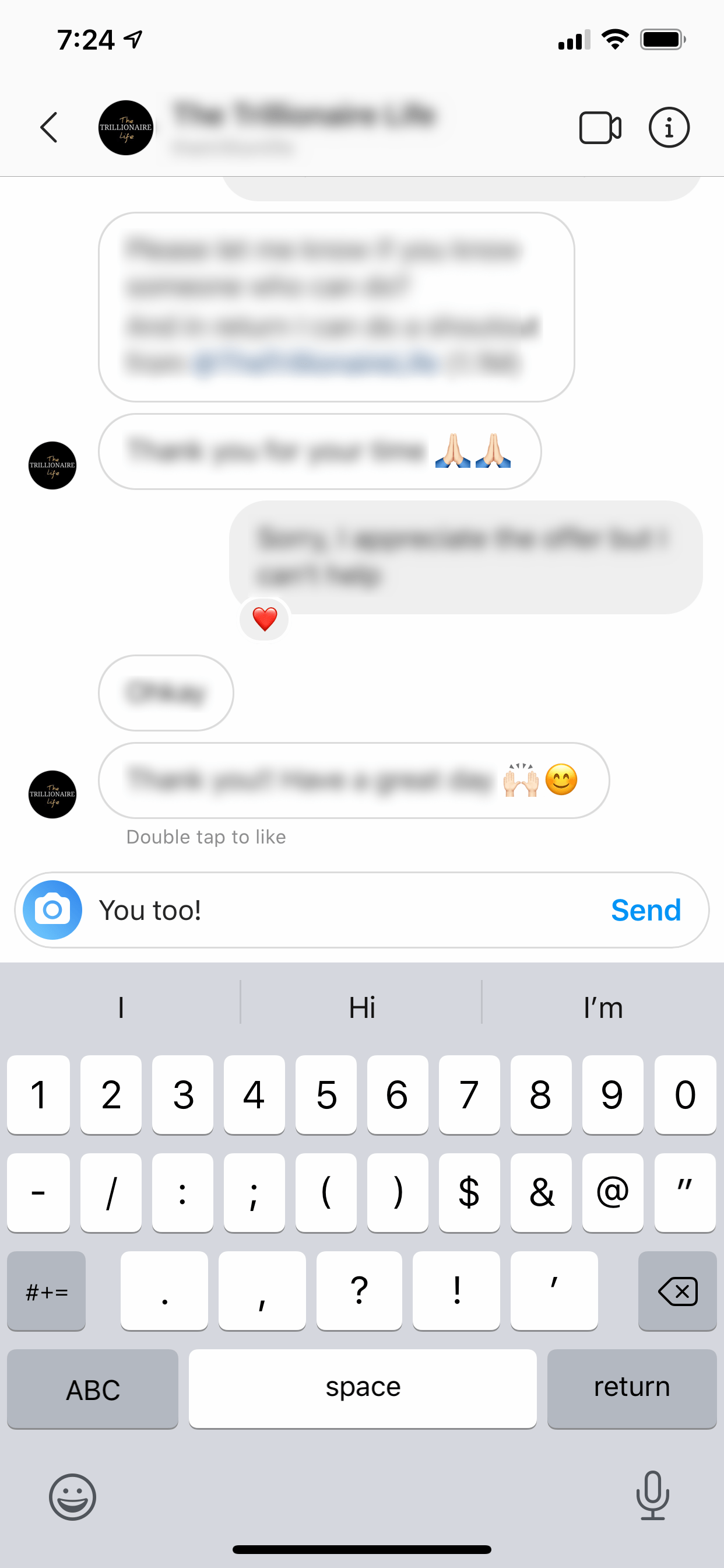Tap the heart reaction on the reply
This screenshot has height=1568, width=724.
(x=265, y=619)
